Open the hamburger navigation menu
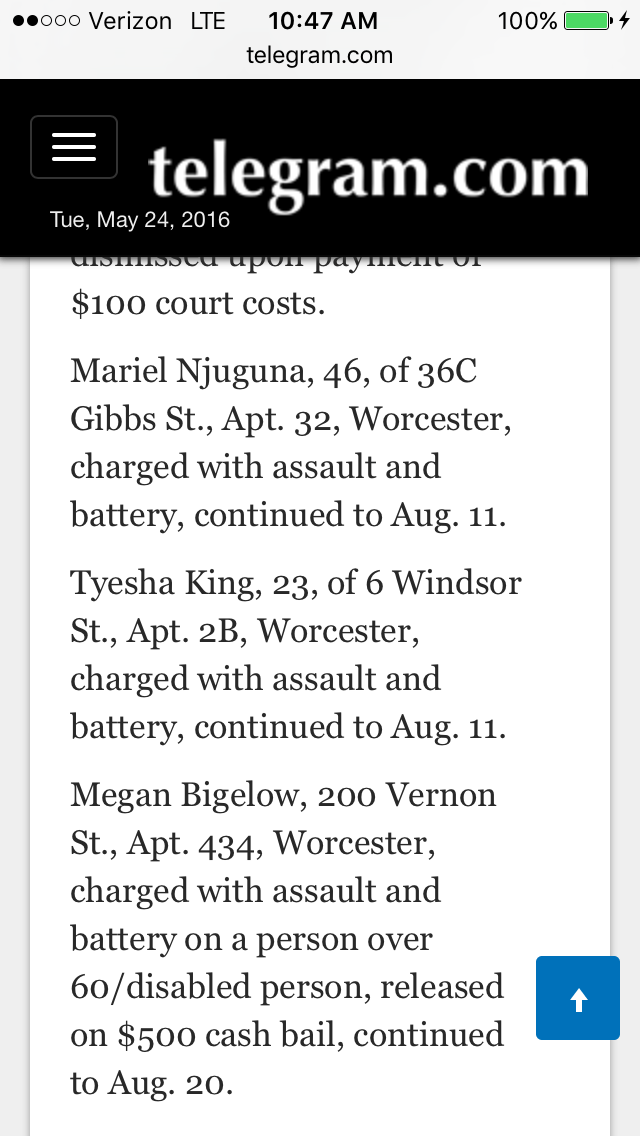The height and width of the screenshot is (1136, 640). coord(74,147)
